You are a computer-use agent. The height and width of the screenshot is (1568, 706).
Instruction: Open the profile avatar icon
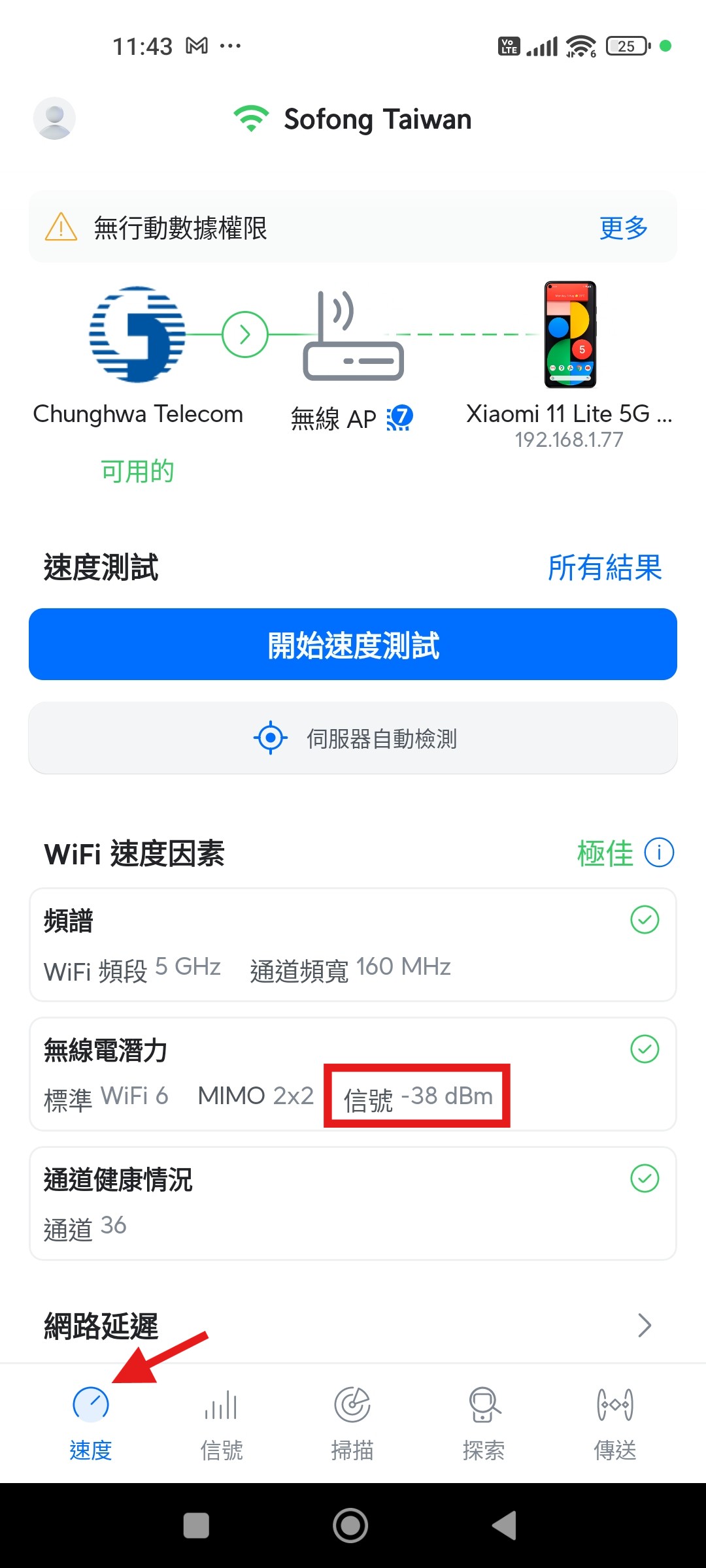point(54,118)
